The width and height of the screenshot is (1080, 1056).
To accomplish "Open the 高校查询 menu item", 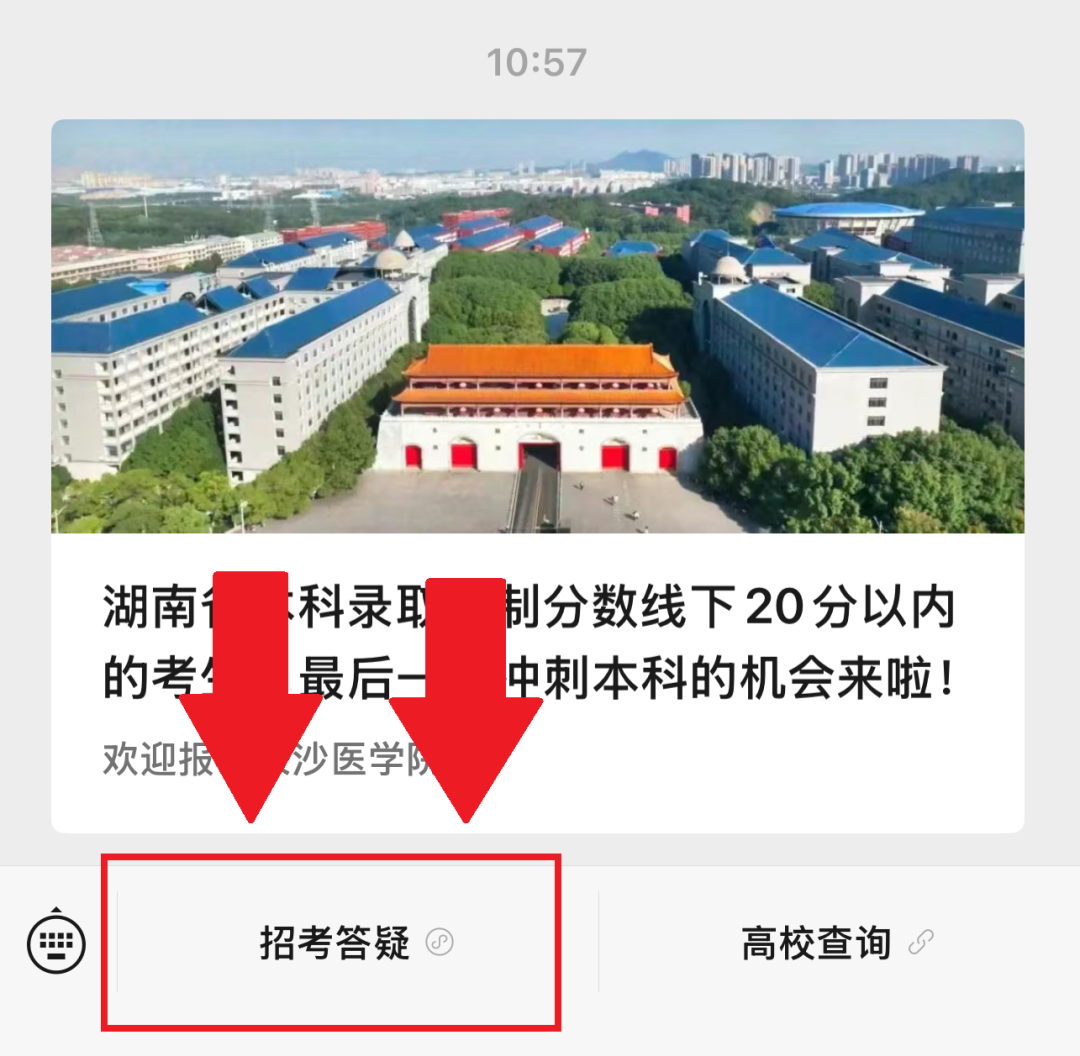I will [x=816, y=943].
